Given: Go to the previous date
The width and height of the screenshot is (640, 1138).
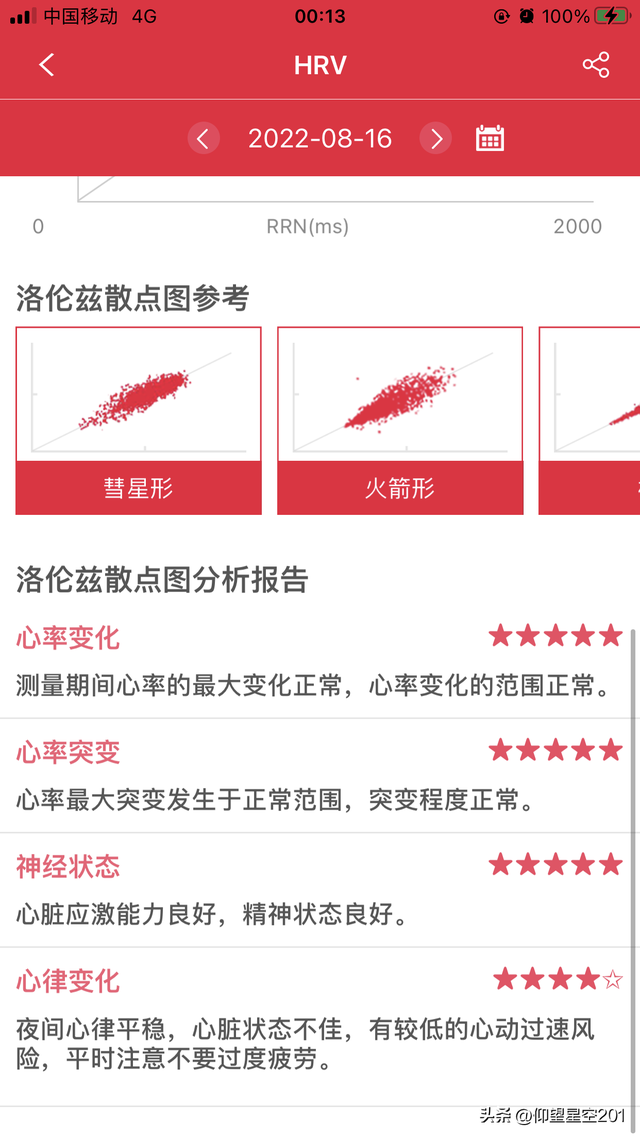Looking at the screenshot, I should [x=203, y=138].
